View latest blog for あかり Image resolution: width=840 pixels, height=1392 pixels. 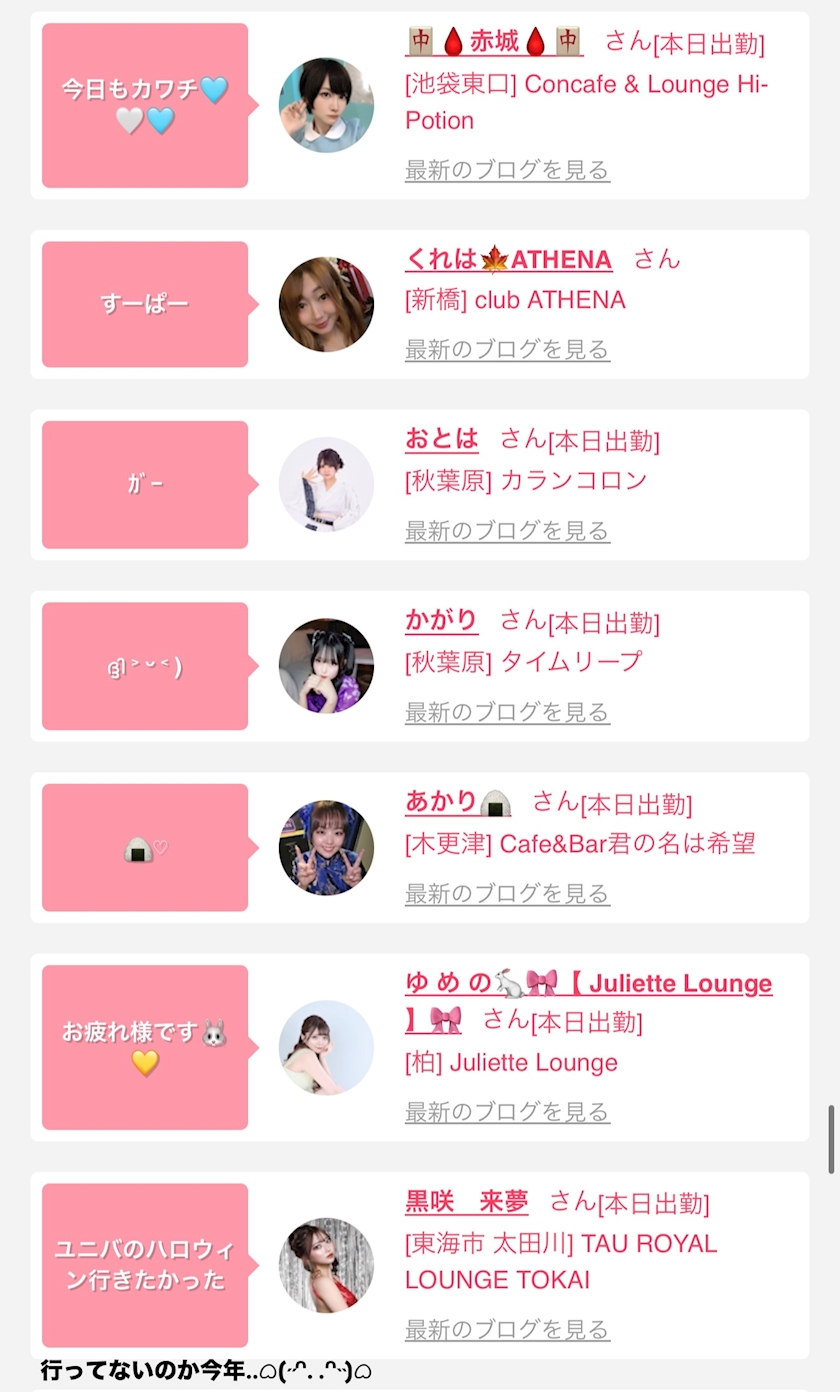click(507, 893)
